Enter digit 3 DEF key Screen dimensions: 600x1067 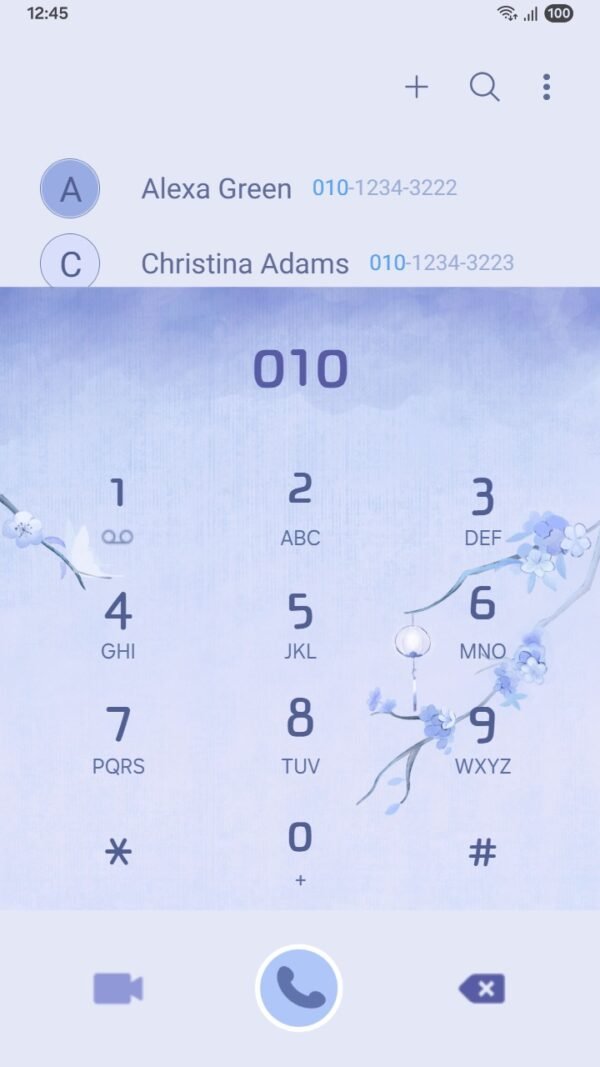[482, 510]
